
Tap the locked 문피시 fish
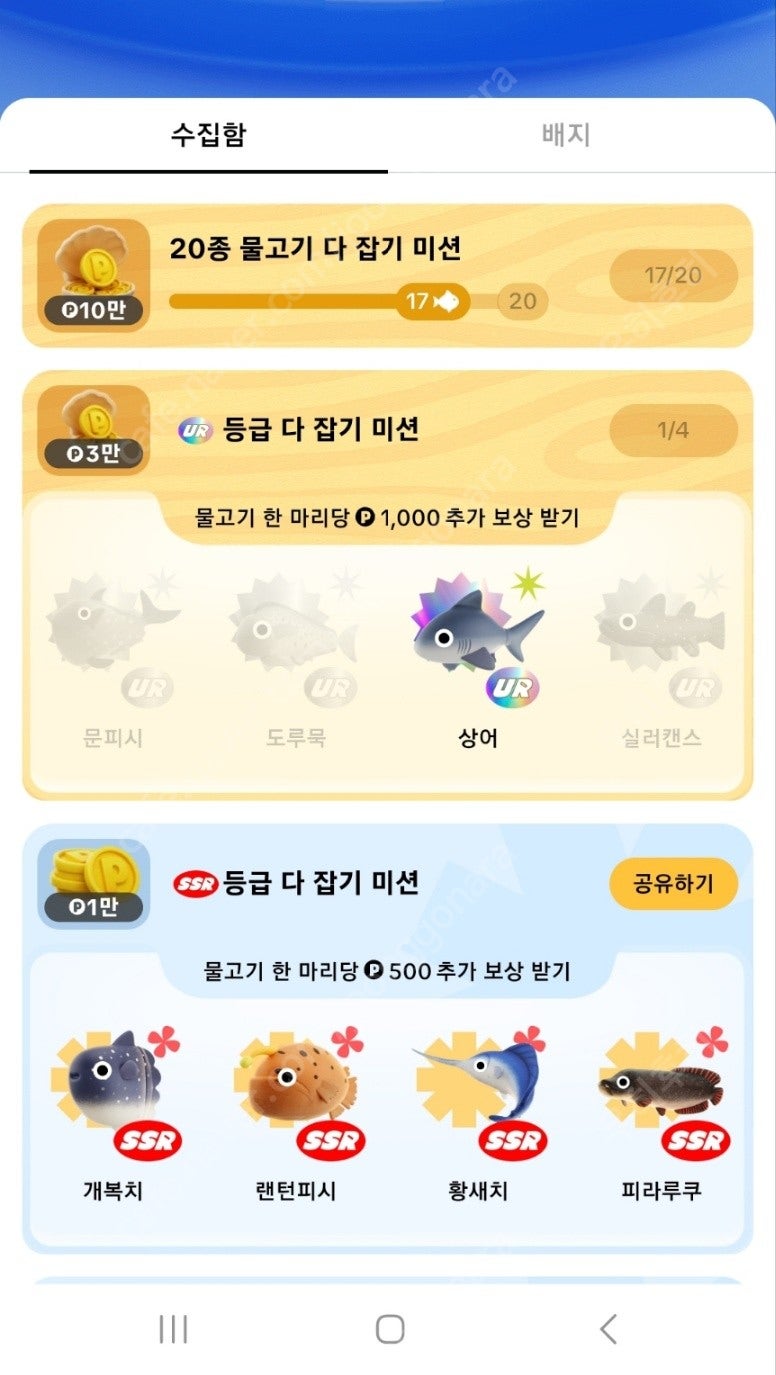pyautogui.click(x=113, y=660)
